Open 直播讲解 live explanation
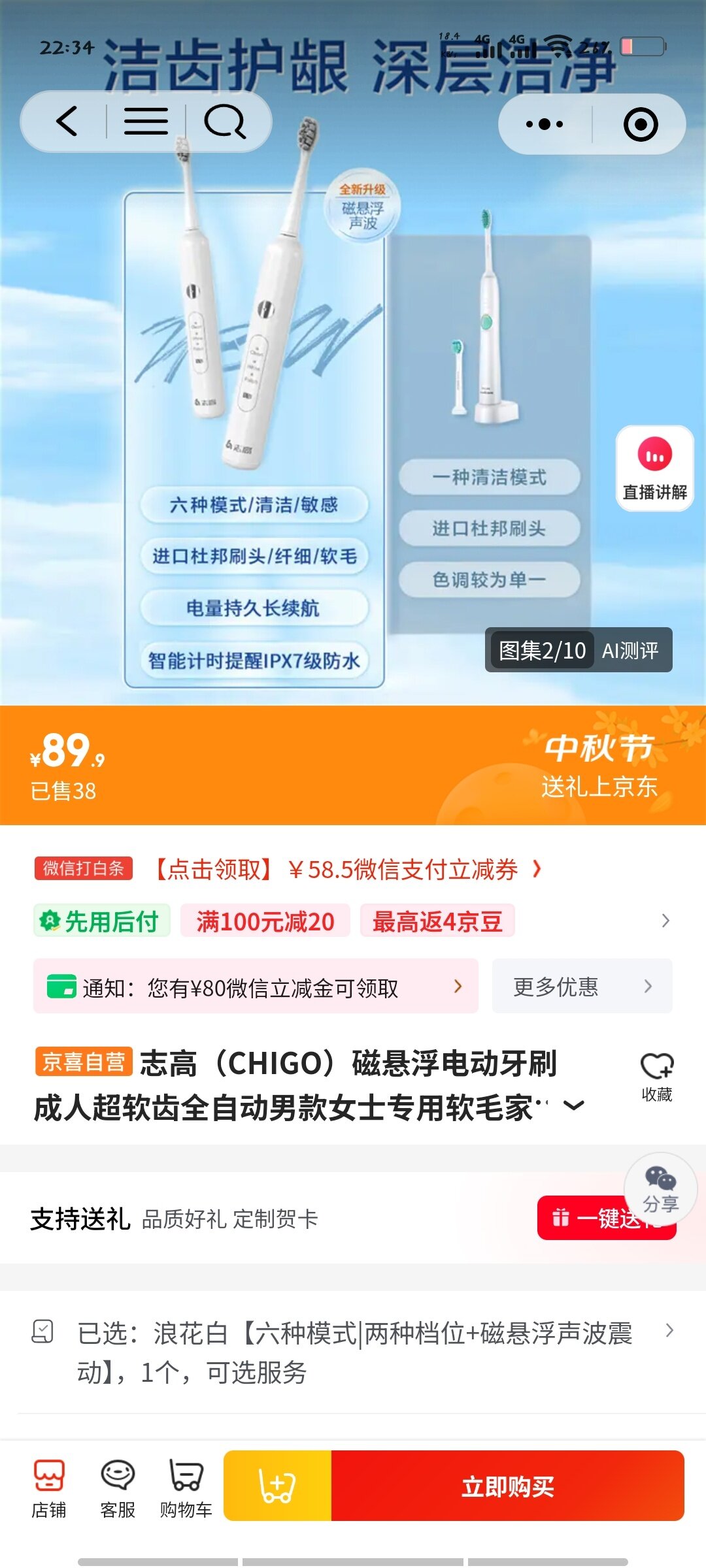 (654, 468)
